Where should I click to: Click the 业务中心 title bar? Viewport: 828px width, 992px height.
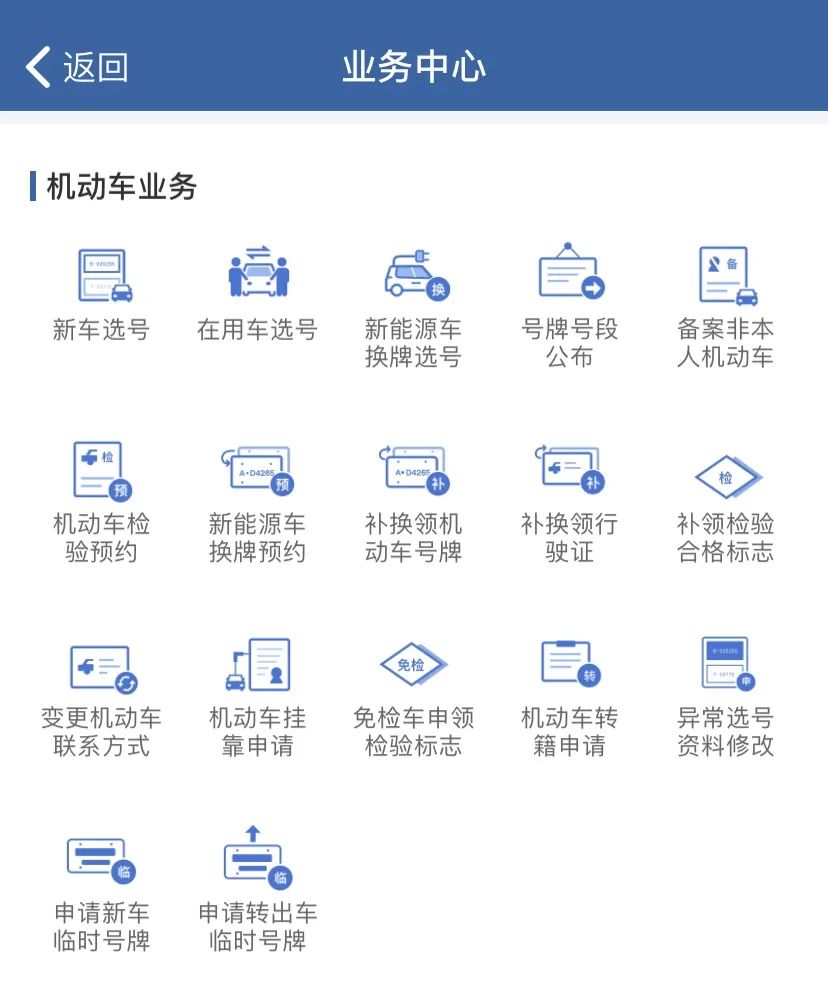point(413,66)
